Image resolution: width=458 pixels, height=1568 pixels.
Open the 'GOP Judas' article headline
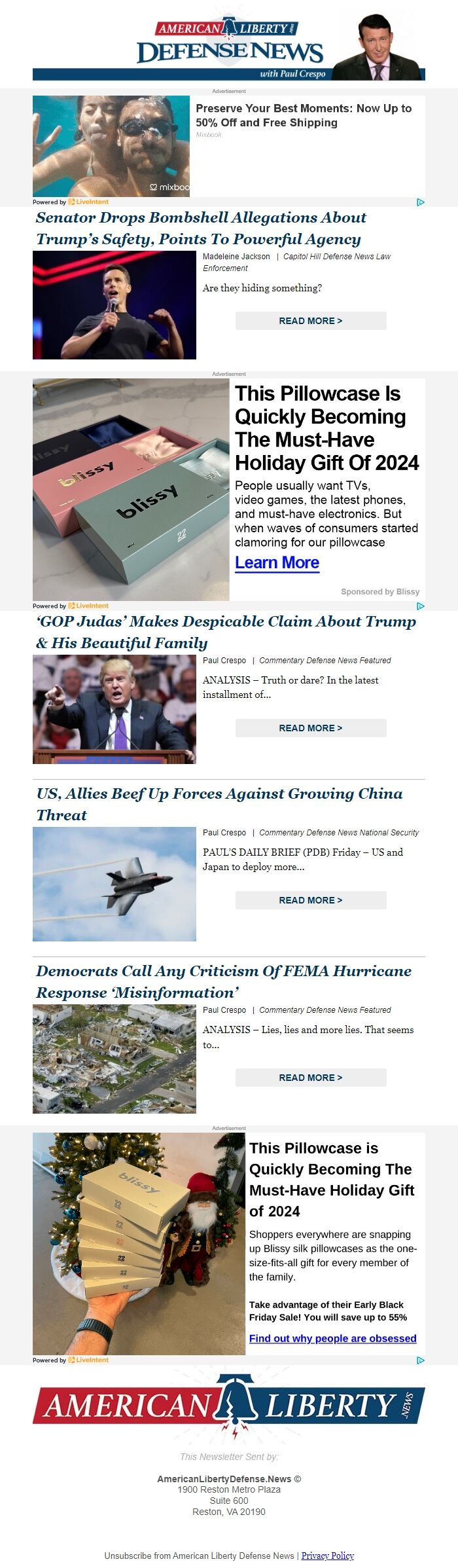(226, 632)
